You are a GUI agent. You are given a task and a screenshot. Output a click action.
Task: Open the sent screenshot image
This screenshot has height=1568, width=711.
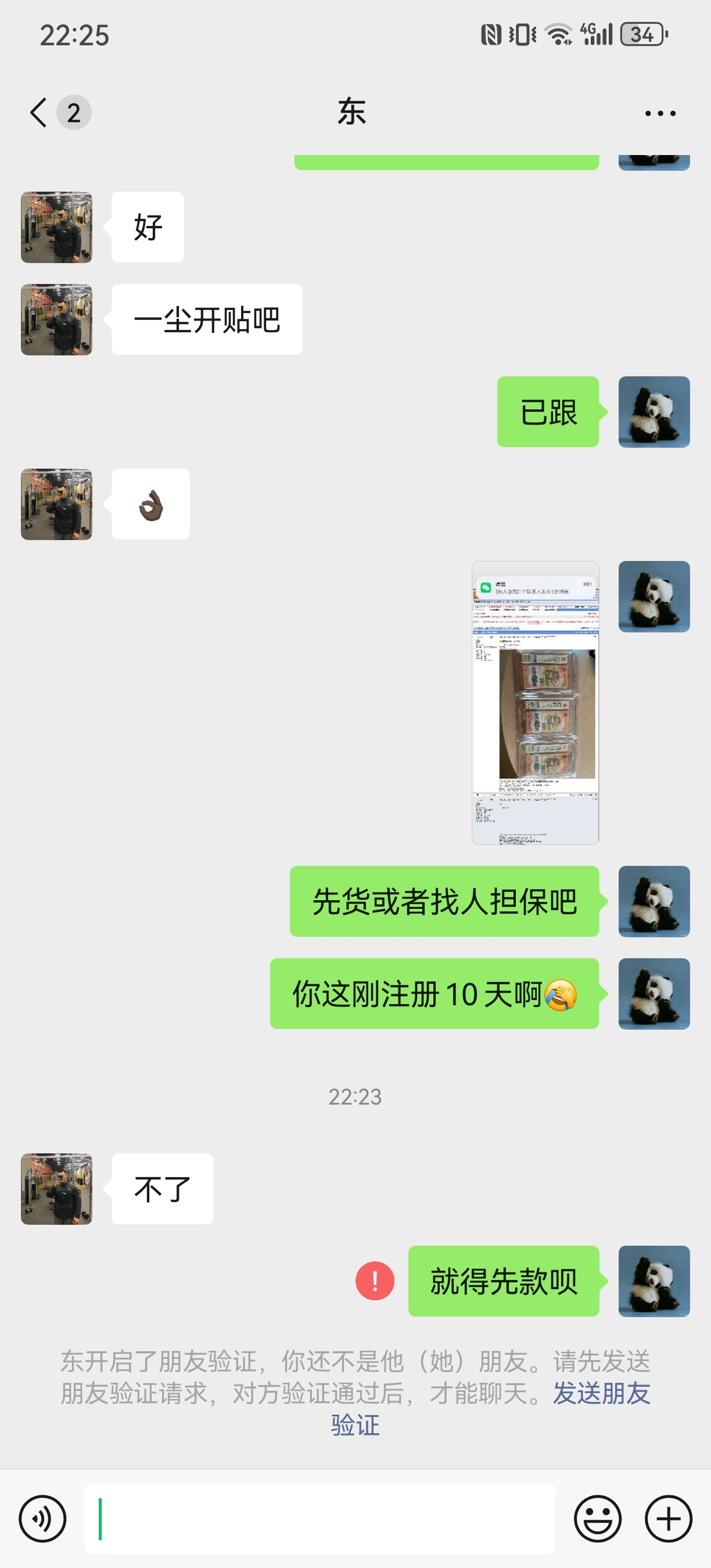tap(535, 703)
